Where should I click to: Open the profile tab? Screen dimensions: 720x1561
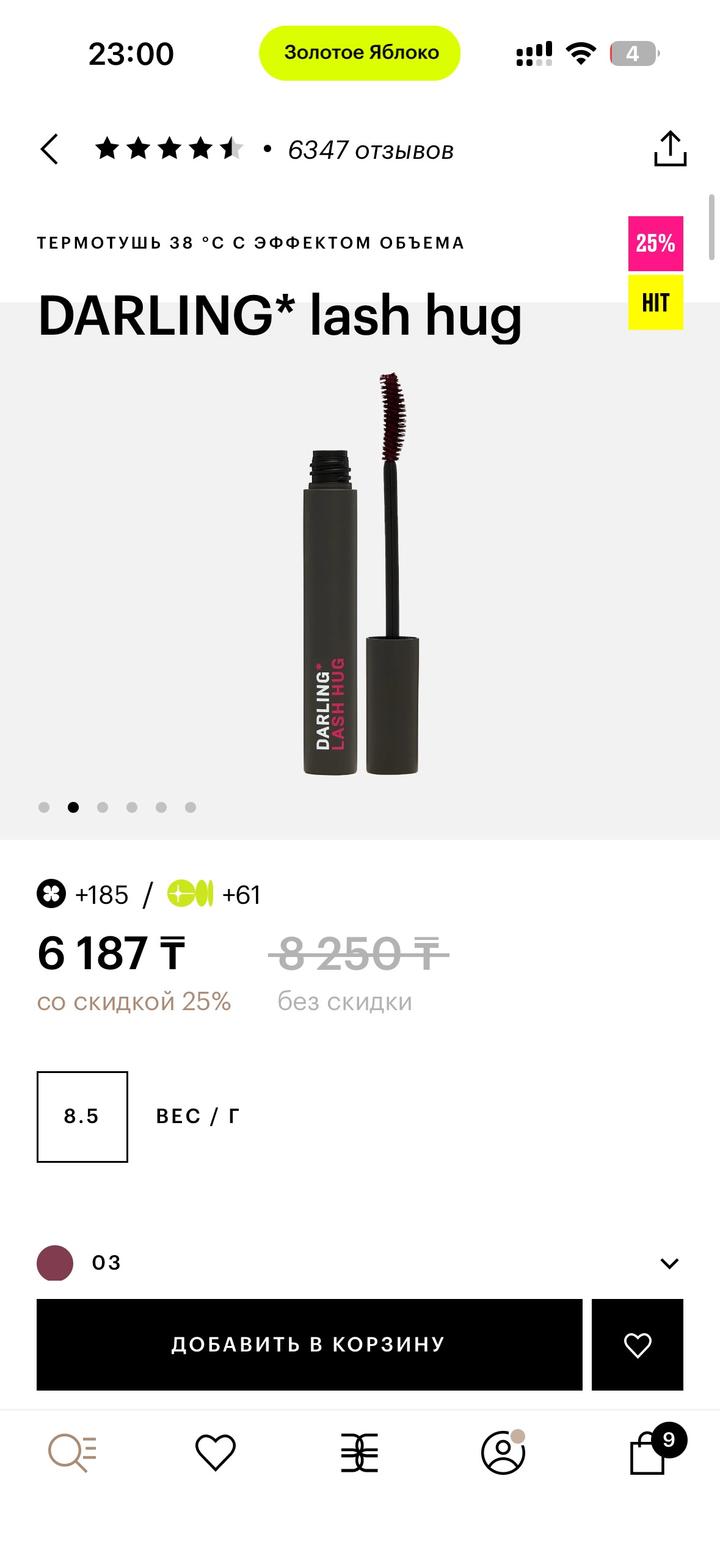pyautogui.click(x=503, y=1452)
